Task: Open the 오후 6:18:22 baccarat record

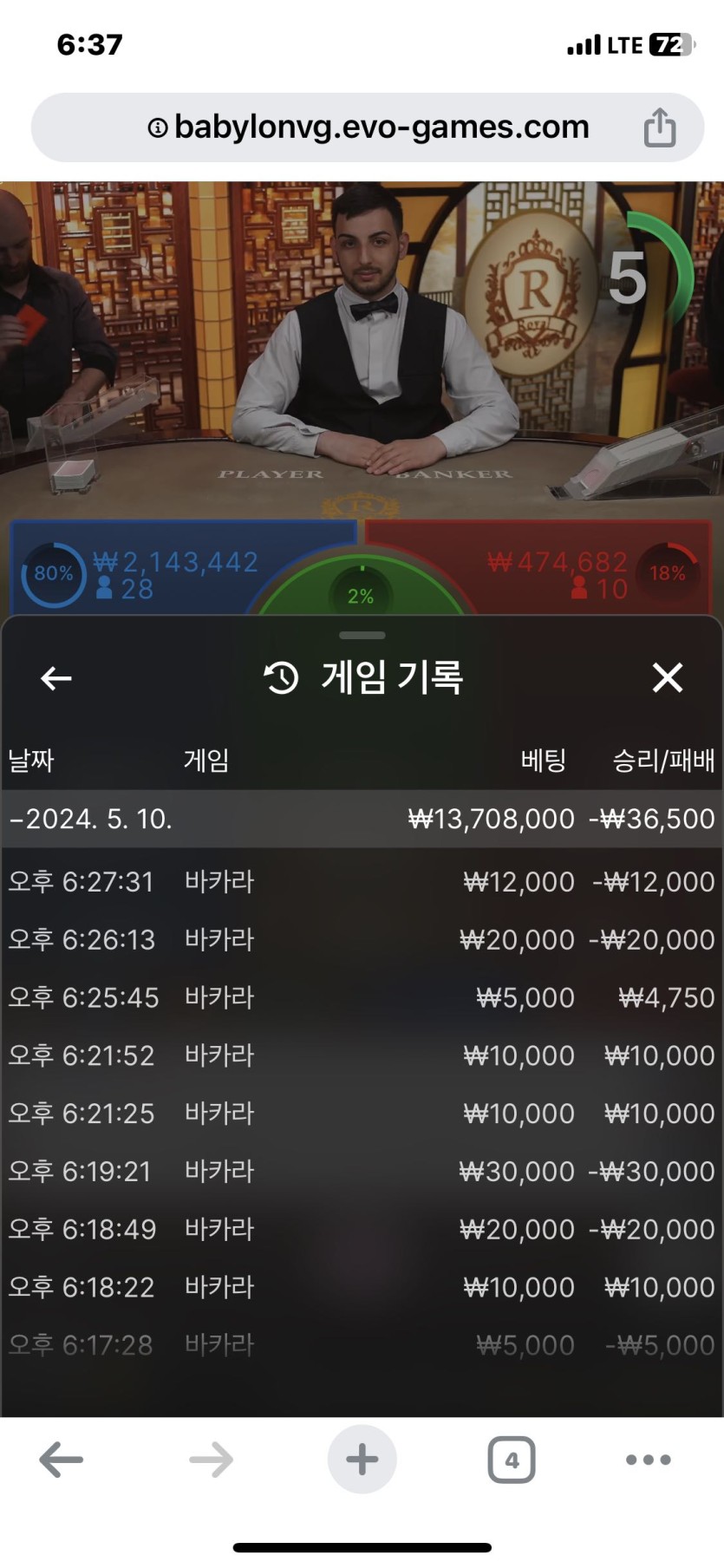Action: click(x=362, y=1288)
